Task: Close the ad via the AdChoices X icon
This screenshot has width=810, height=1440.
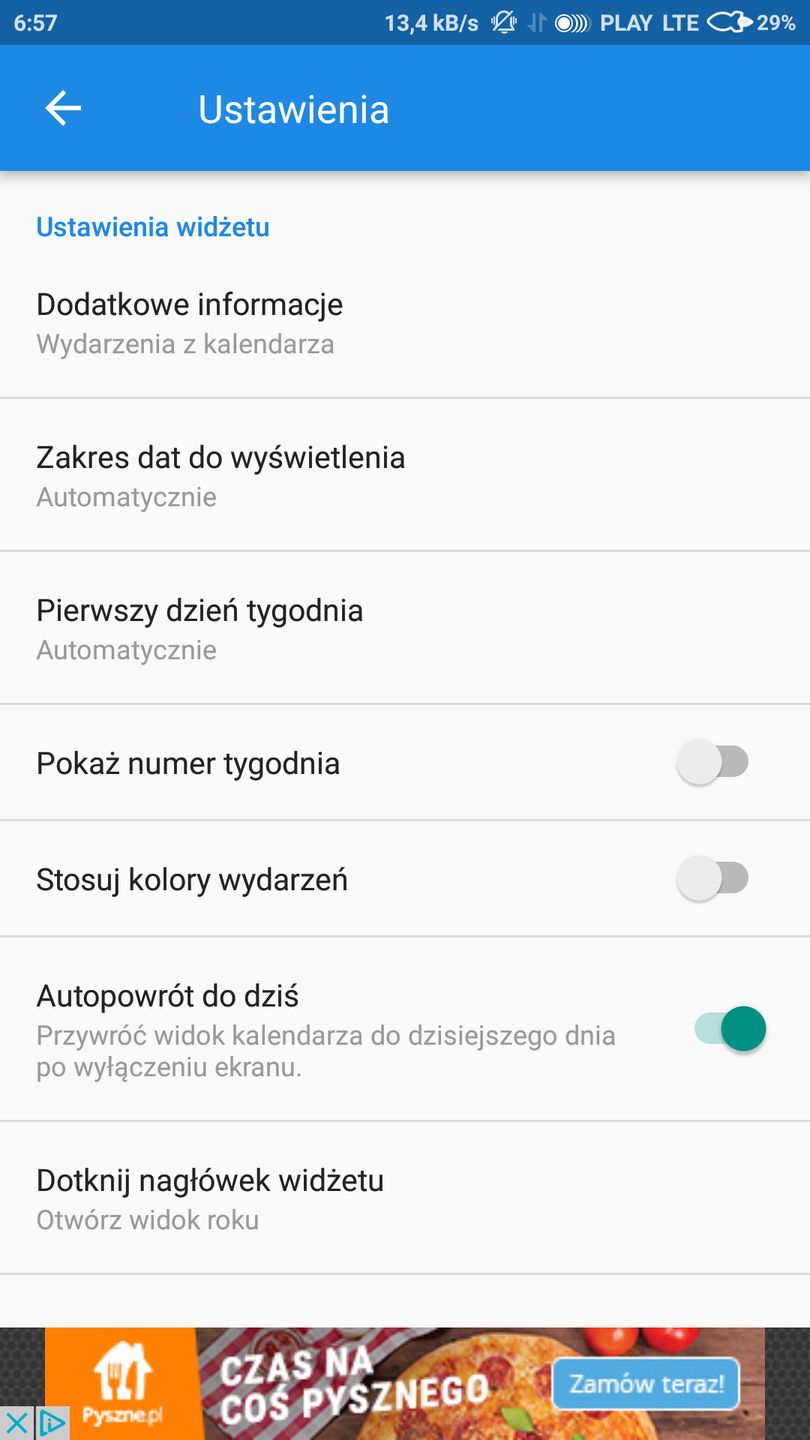Action: 16,1423
